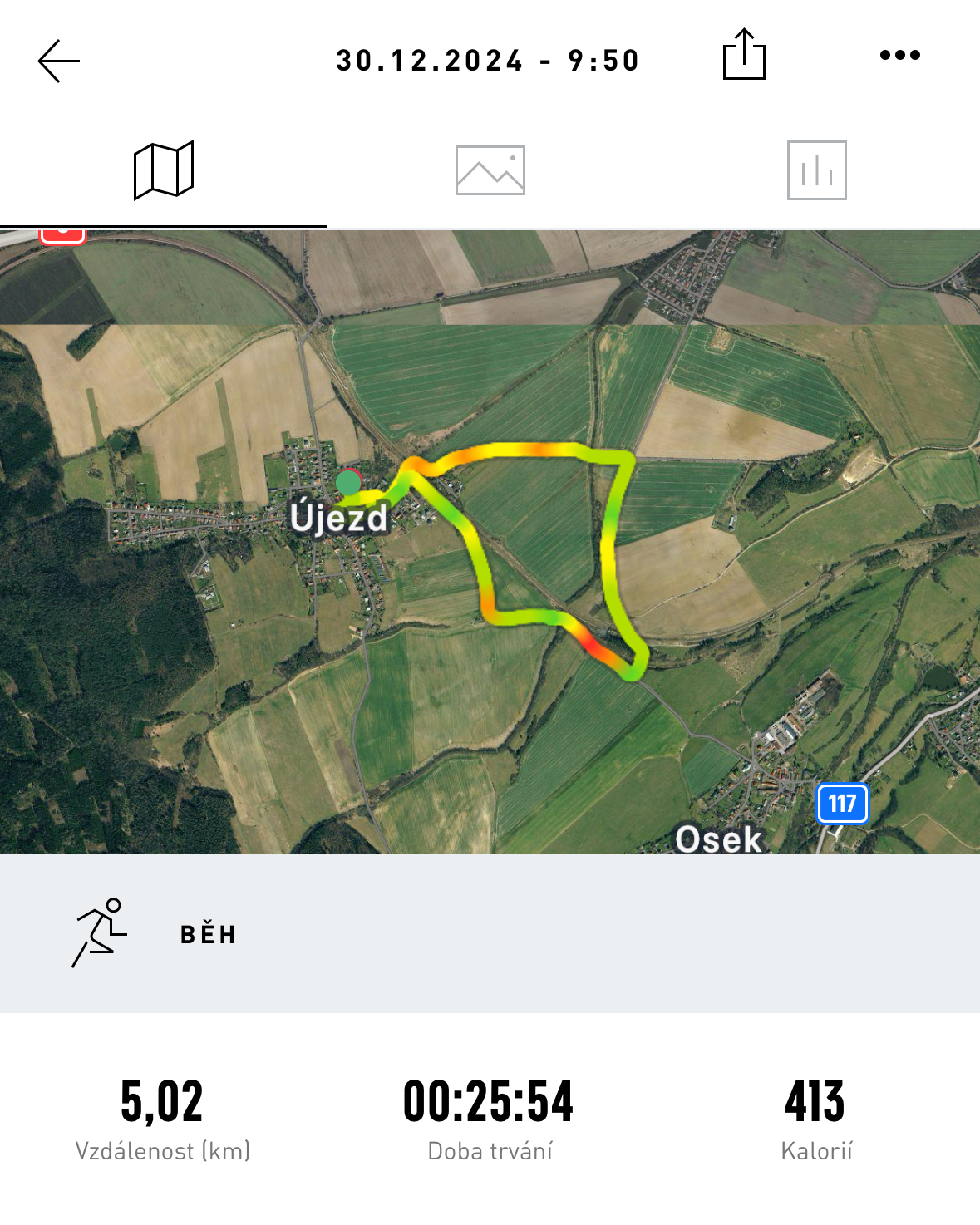
Task: Switch to the photos tab
Action: pyautogui.click(x=490, y=170)
